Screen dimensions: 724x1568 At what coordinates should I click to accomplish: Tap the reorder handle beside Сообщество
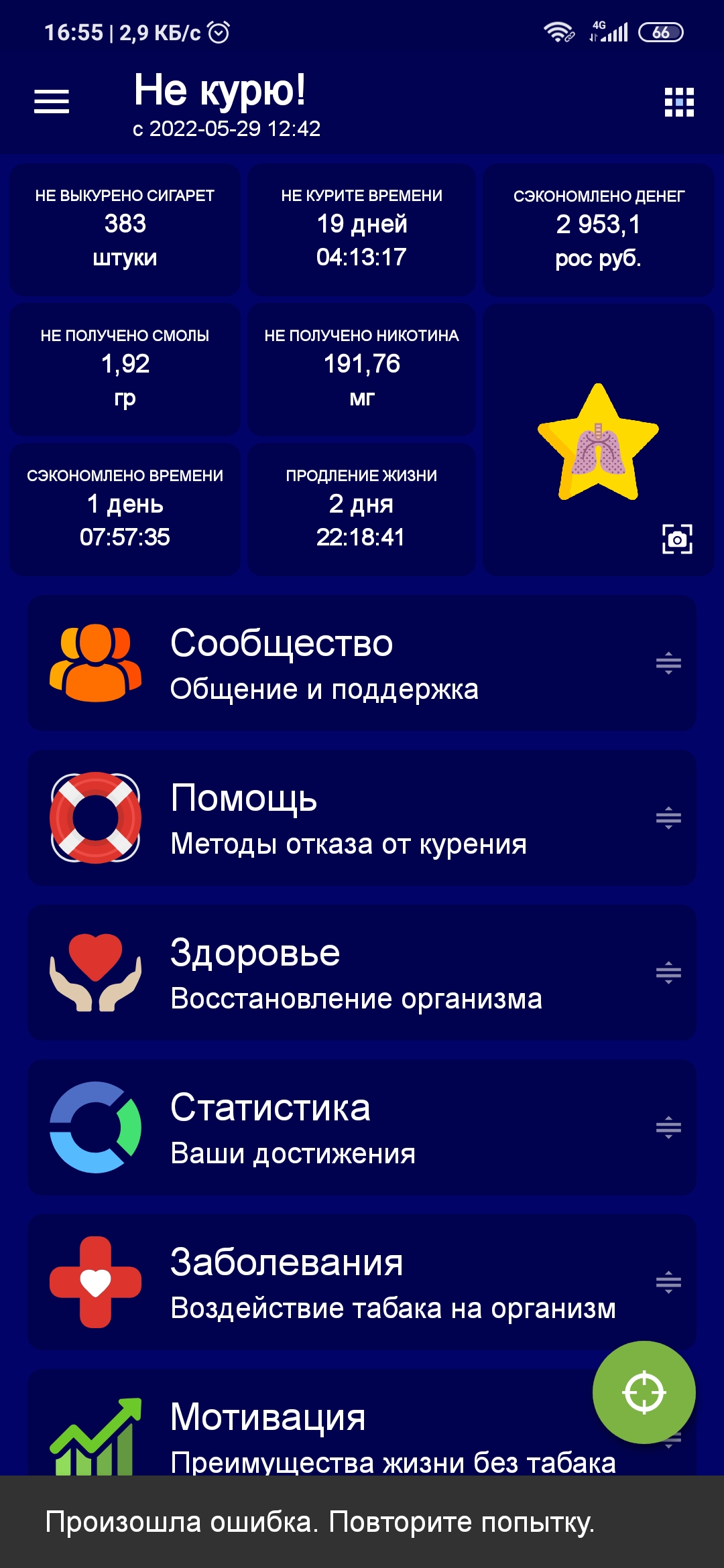pyautogui.click(x=669, y=662)
